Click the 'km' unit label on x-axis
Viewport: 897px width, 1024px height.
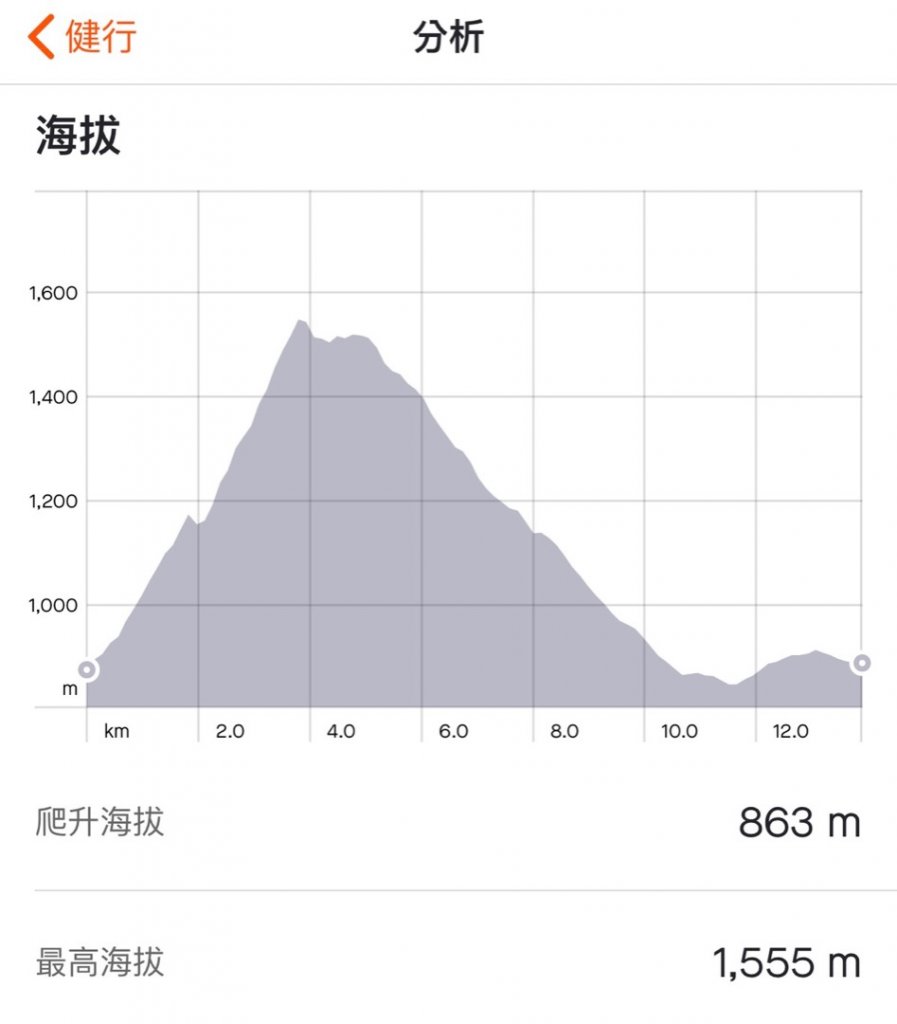(x=117, y=731)
